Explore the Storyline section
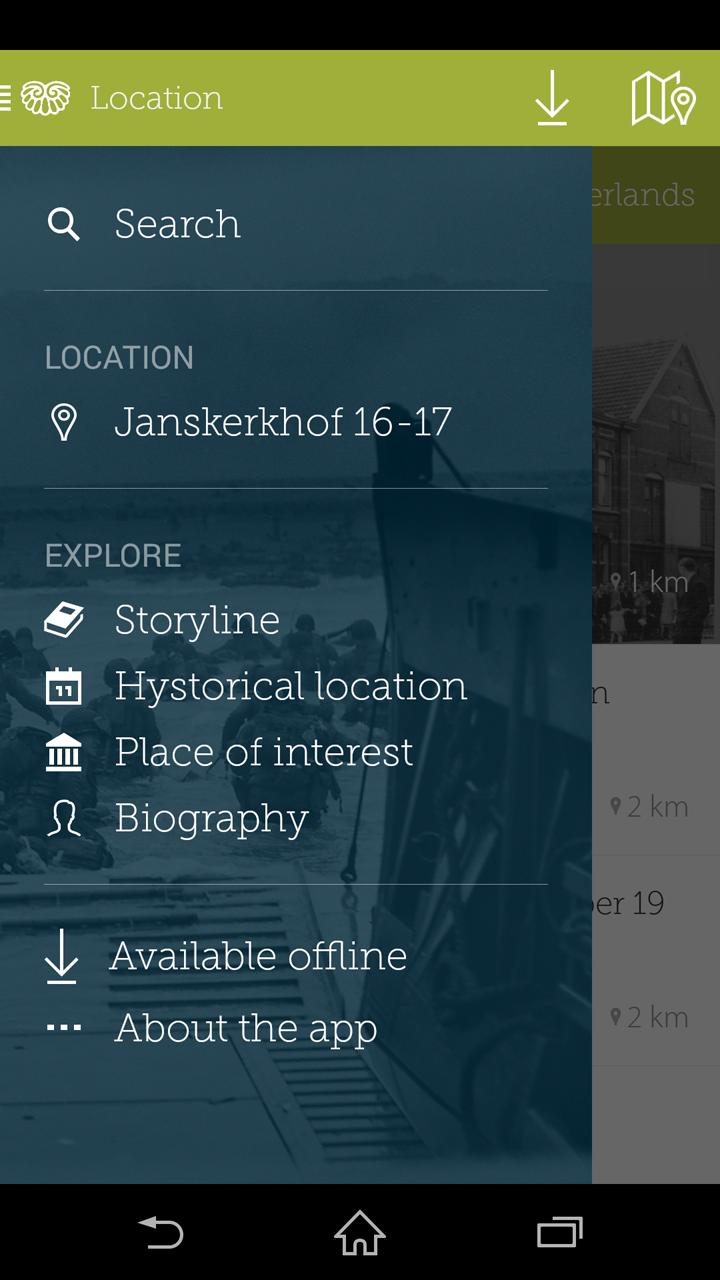Image resolution: width=720 pixels, height=1280 pixels. tap(196, 620)
